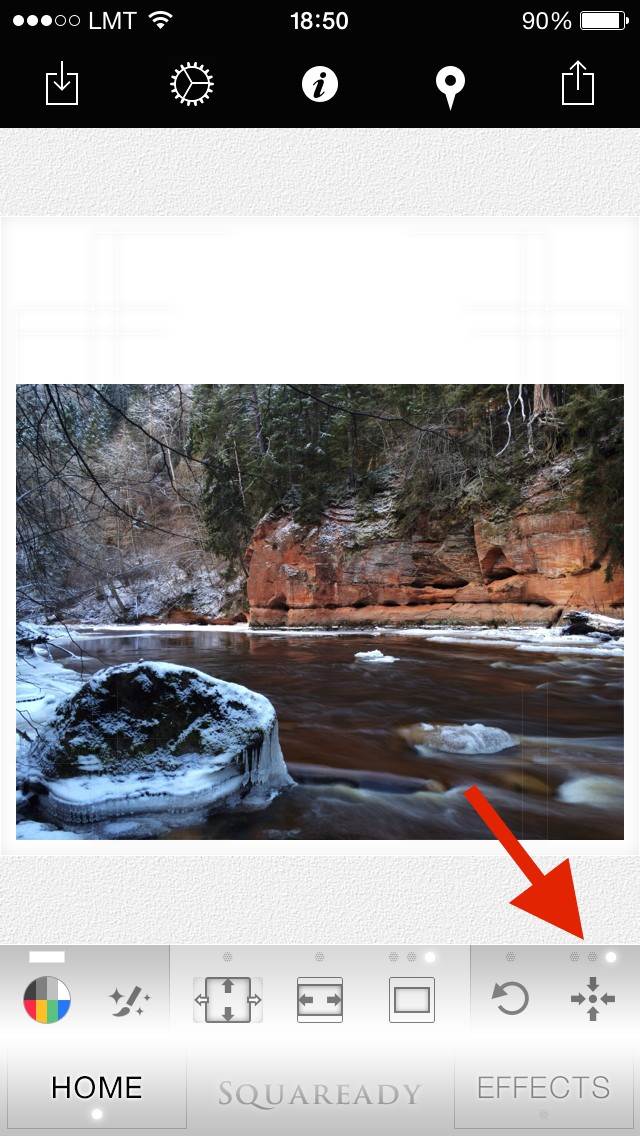Open the settings gear icon
640x1136 pixels.
192,84
